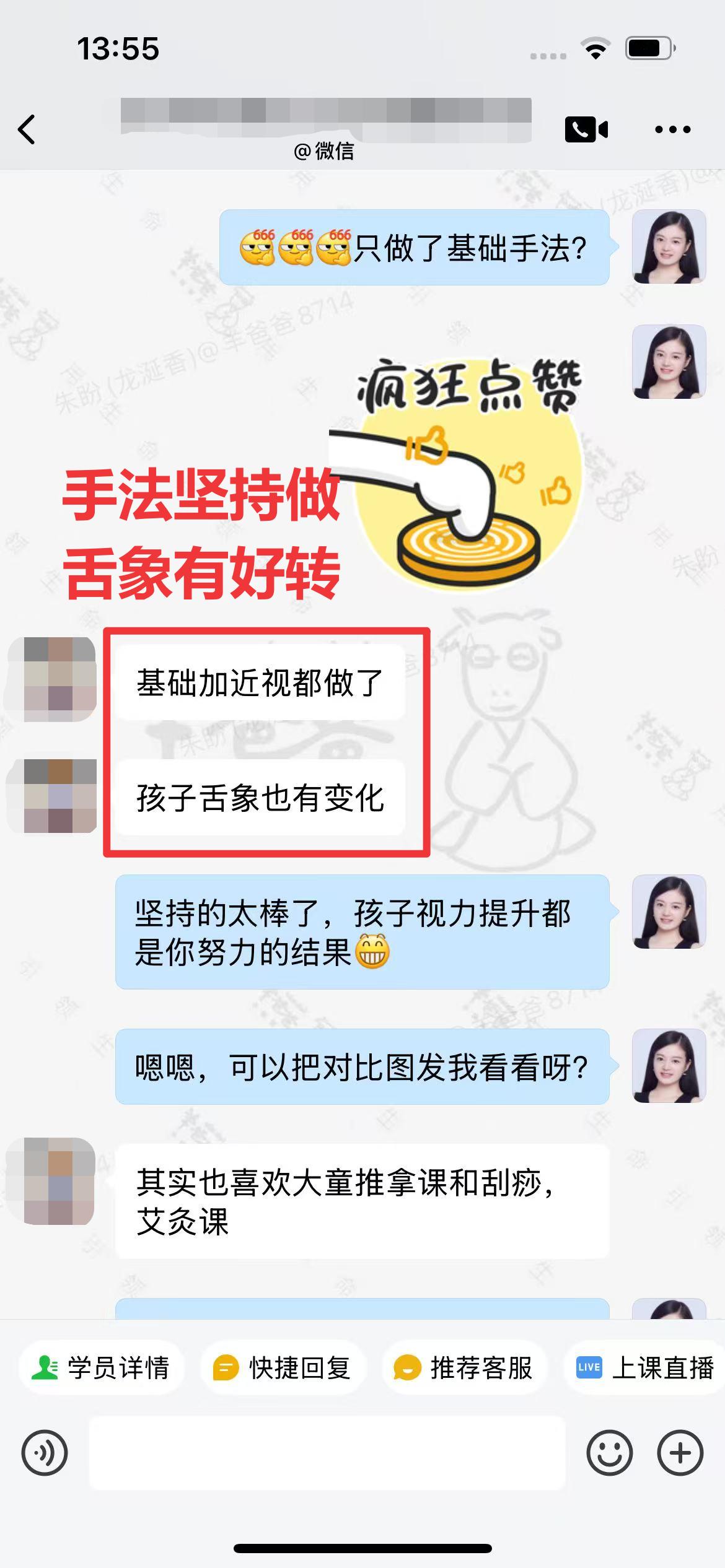Focus the message text field
The width and height of the screenshot is (725, 1568).
[327, 1452]
